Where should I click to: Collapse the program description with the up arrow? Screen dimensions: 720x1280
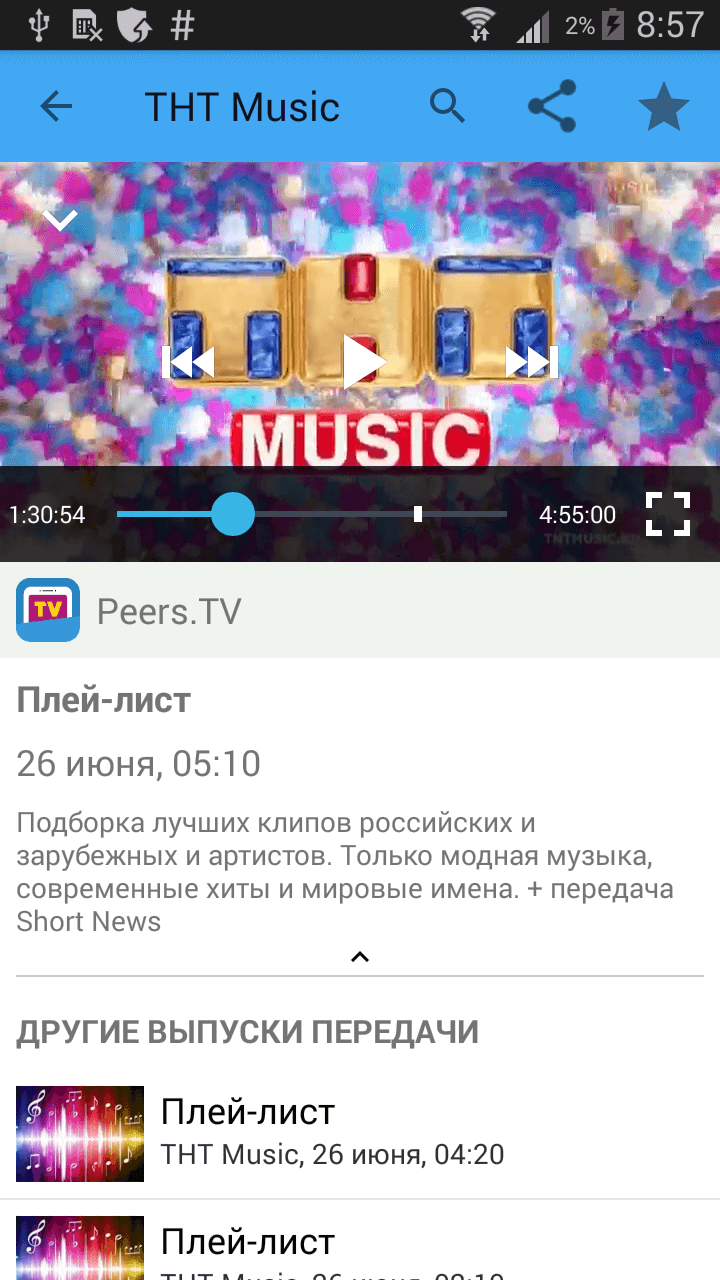(x=359, y=956)
